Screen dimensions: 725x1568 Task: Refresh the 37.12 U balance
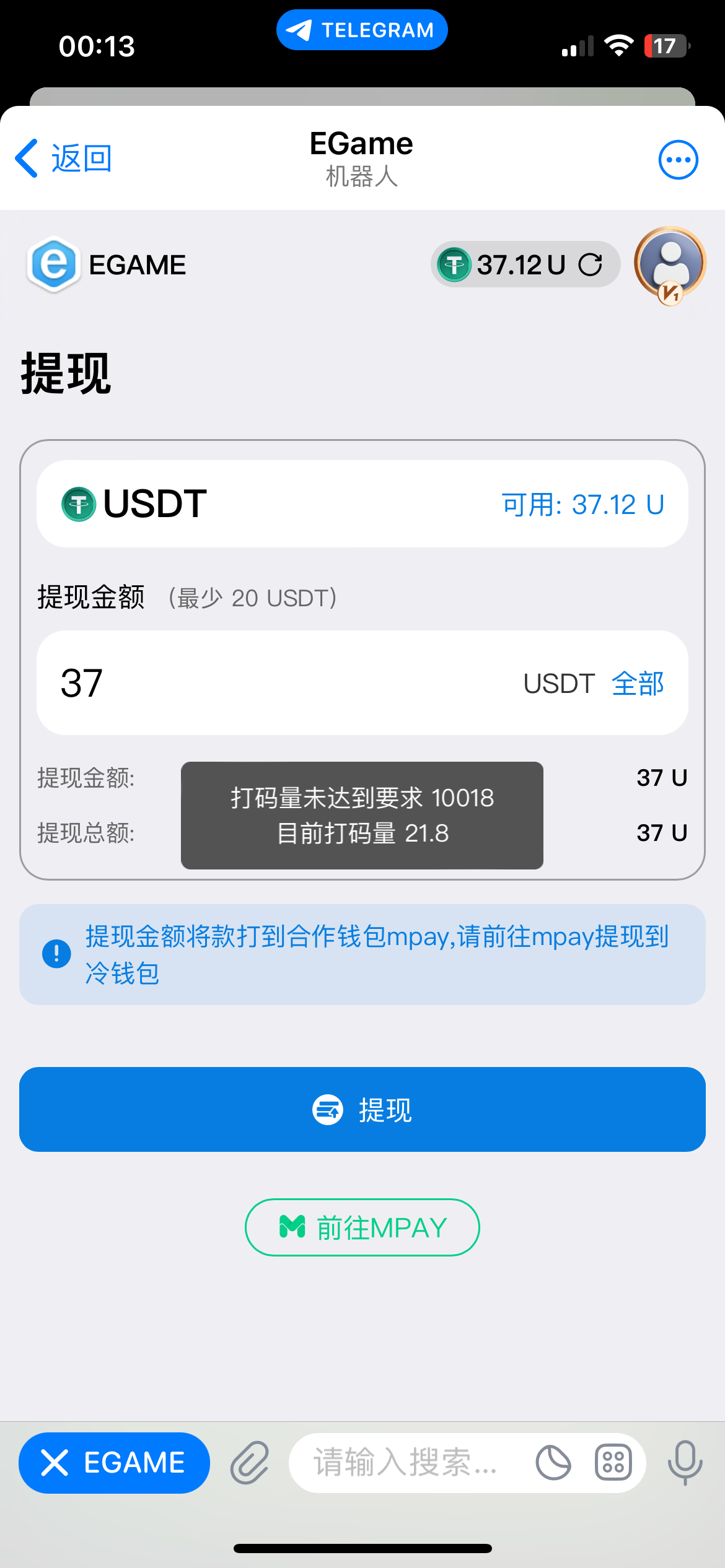tap(590, 265)
